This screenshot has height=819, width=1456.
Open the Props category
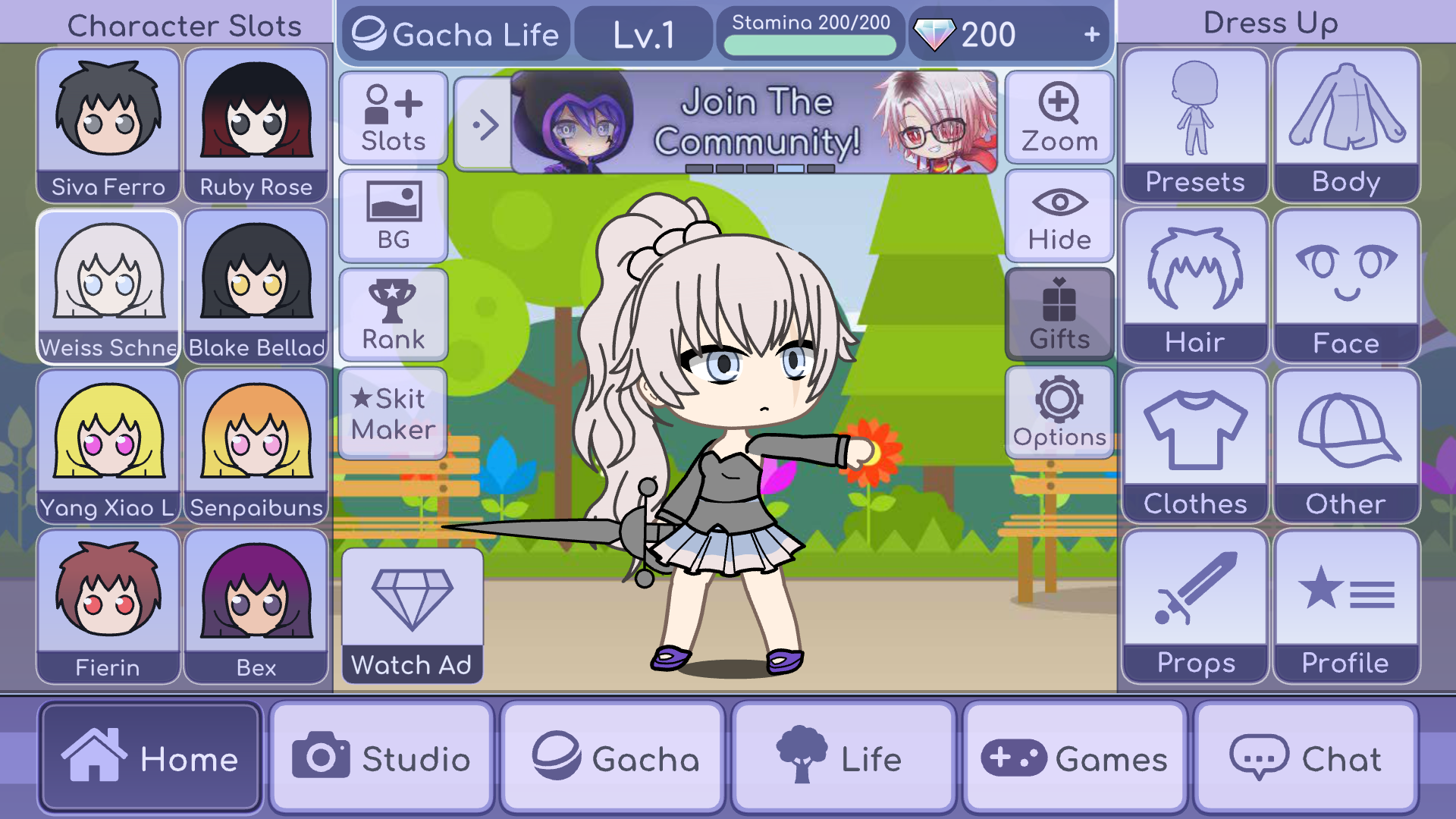[1194, 607]
